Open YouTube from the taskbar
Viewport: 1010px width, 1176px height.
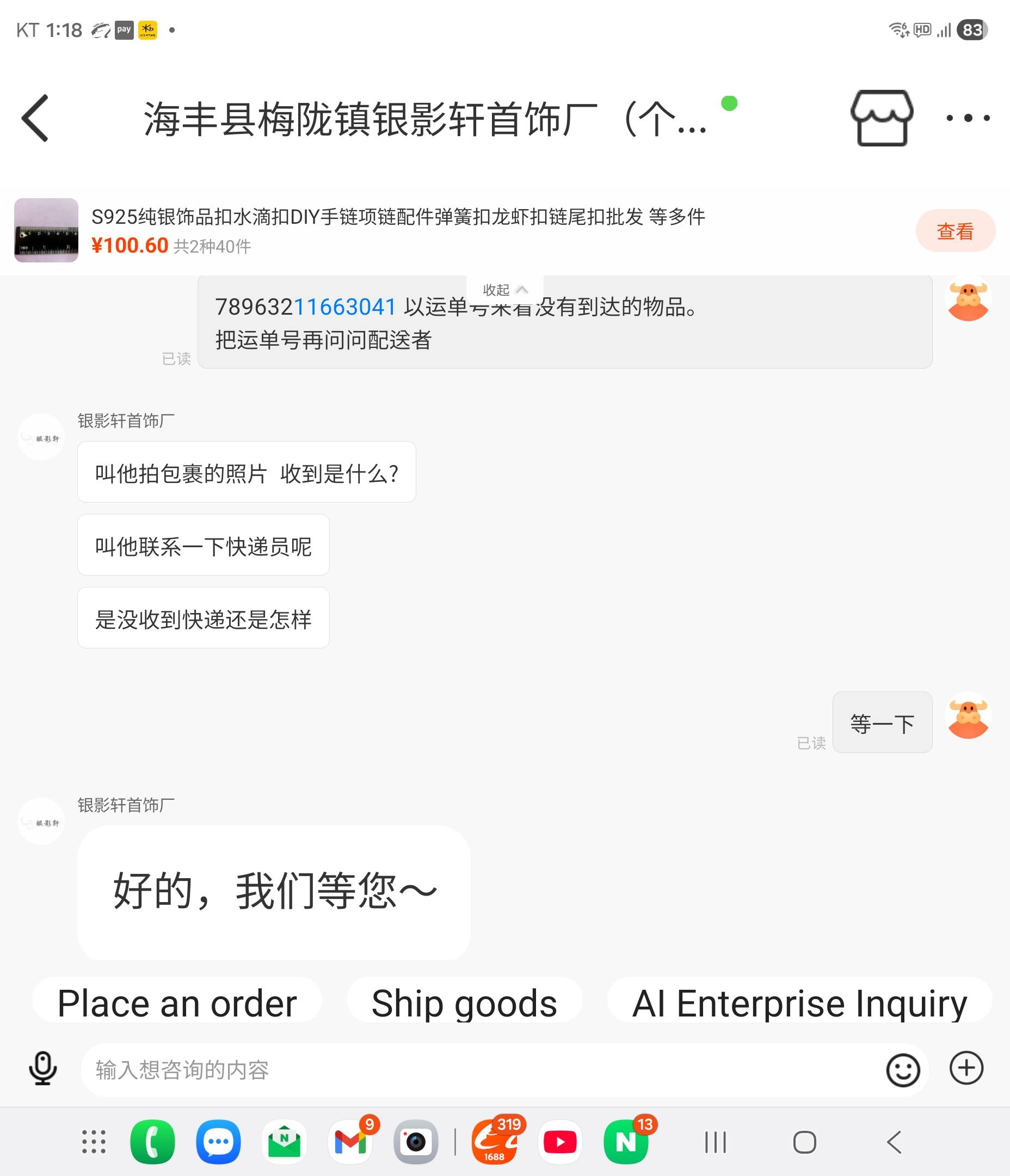[x=560, y=1142]
